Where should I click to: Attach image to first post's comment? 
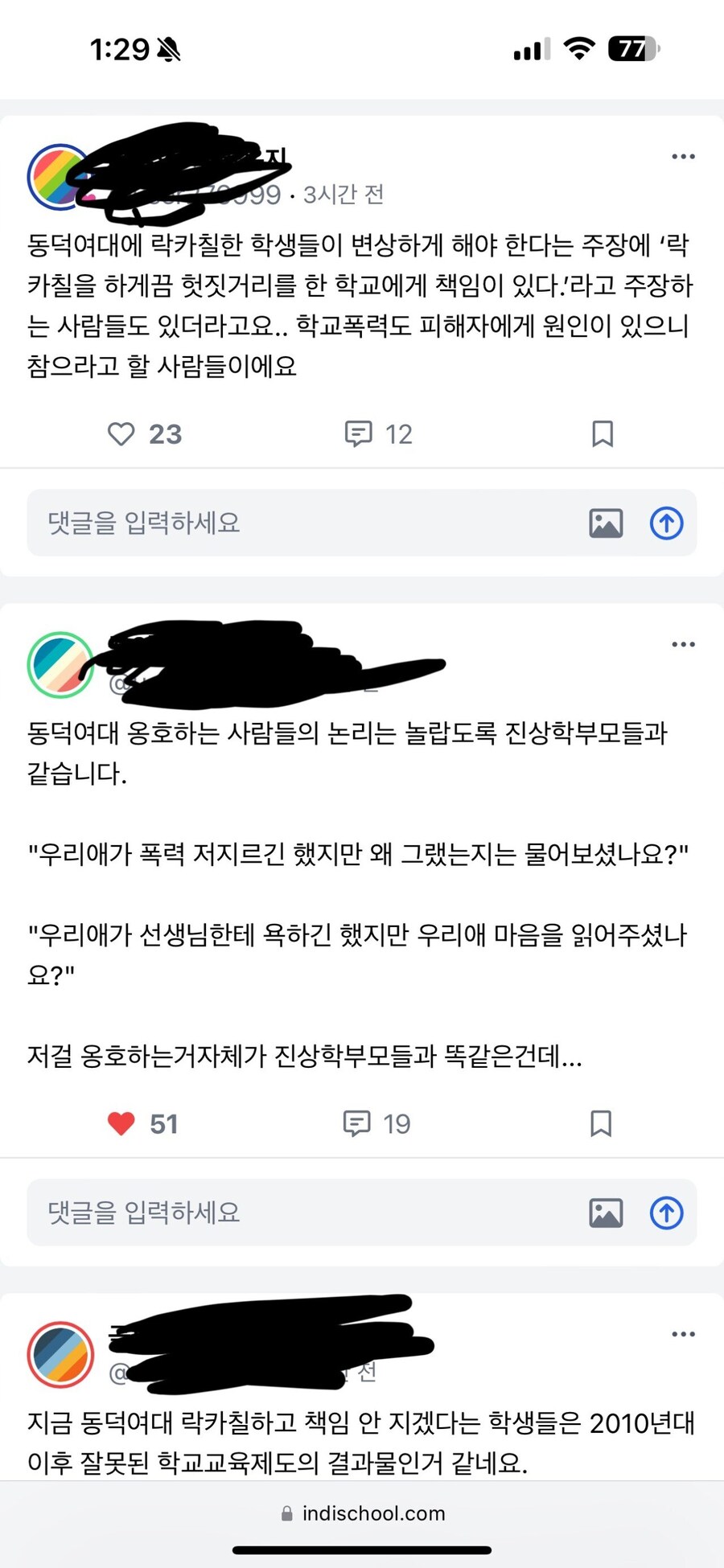pos(606,523)
